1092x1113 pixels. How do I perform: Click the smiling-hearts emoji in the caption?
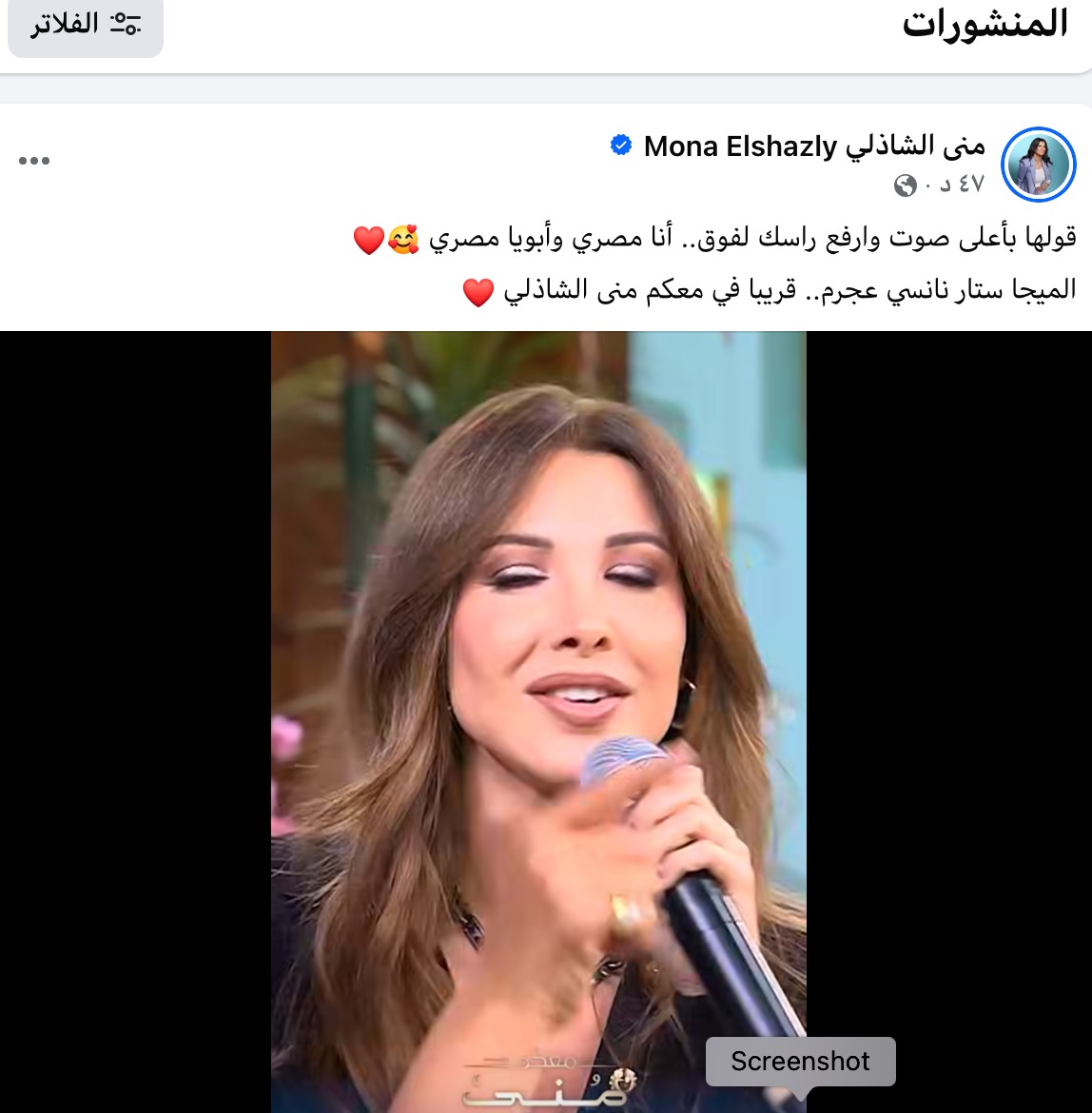tap(402, 240)
